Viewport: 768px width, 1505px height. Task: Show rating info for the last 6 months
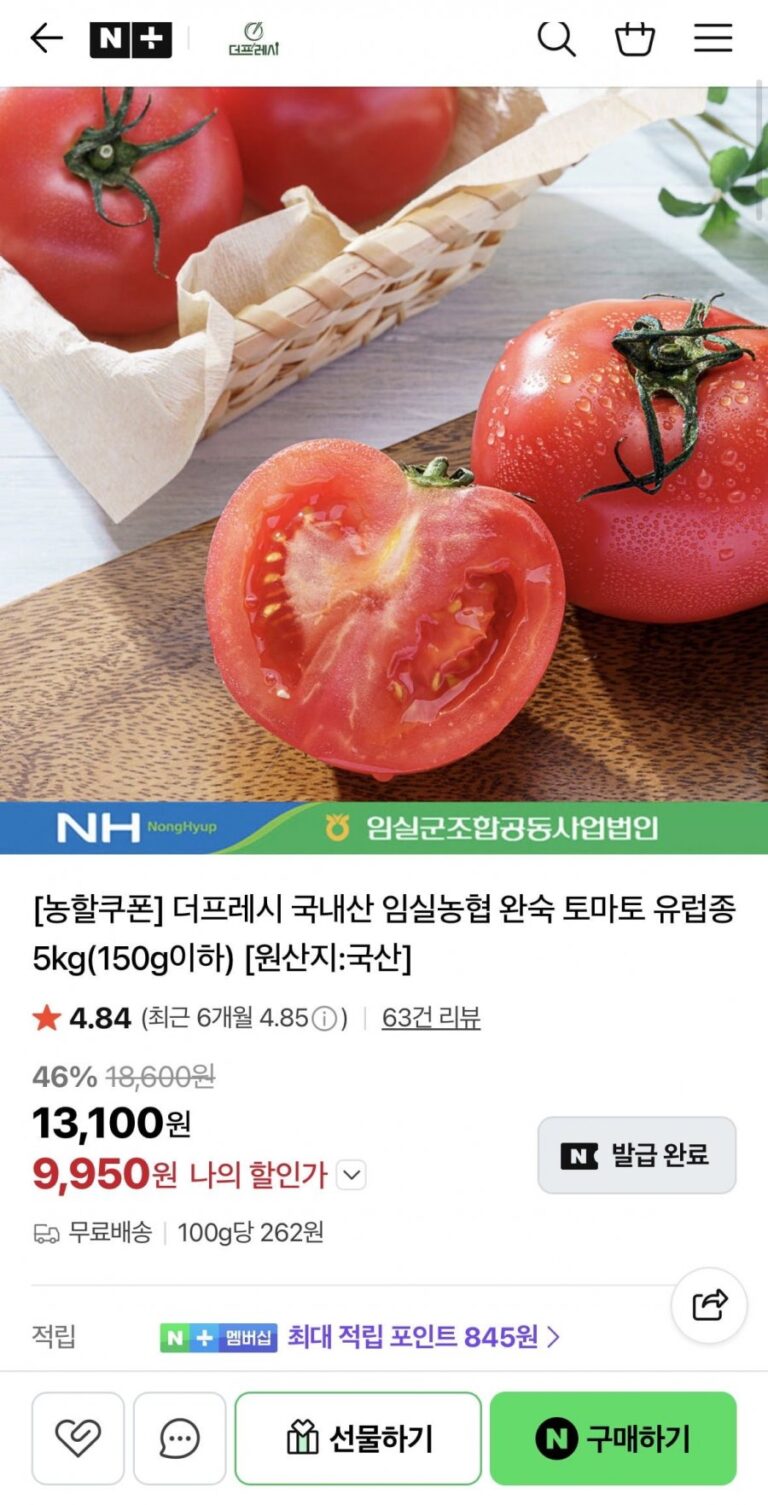(324, 1019)
